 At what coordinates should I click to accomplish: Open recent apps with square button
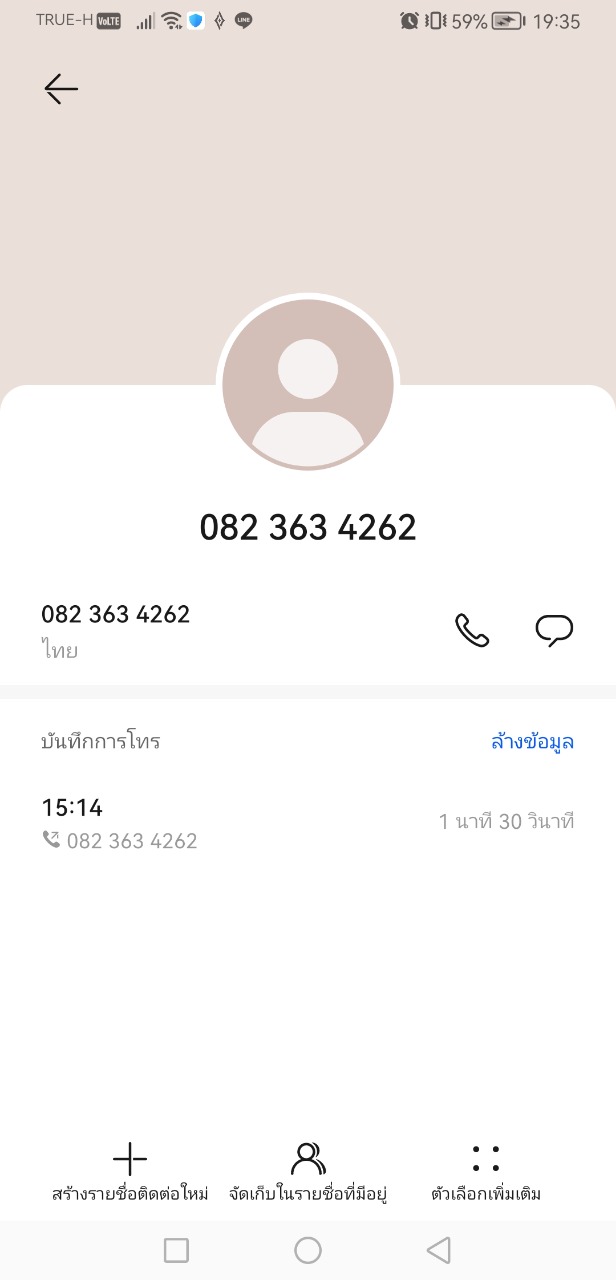click(176, 1250)
